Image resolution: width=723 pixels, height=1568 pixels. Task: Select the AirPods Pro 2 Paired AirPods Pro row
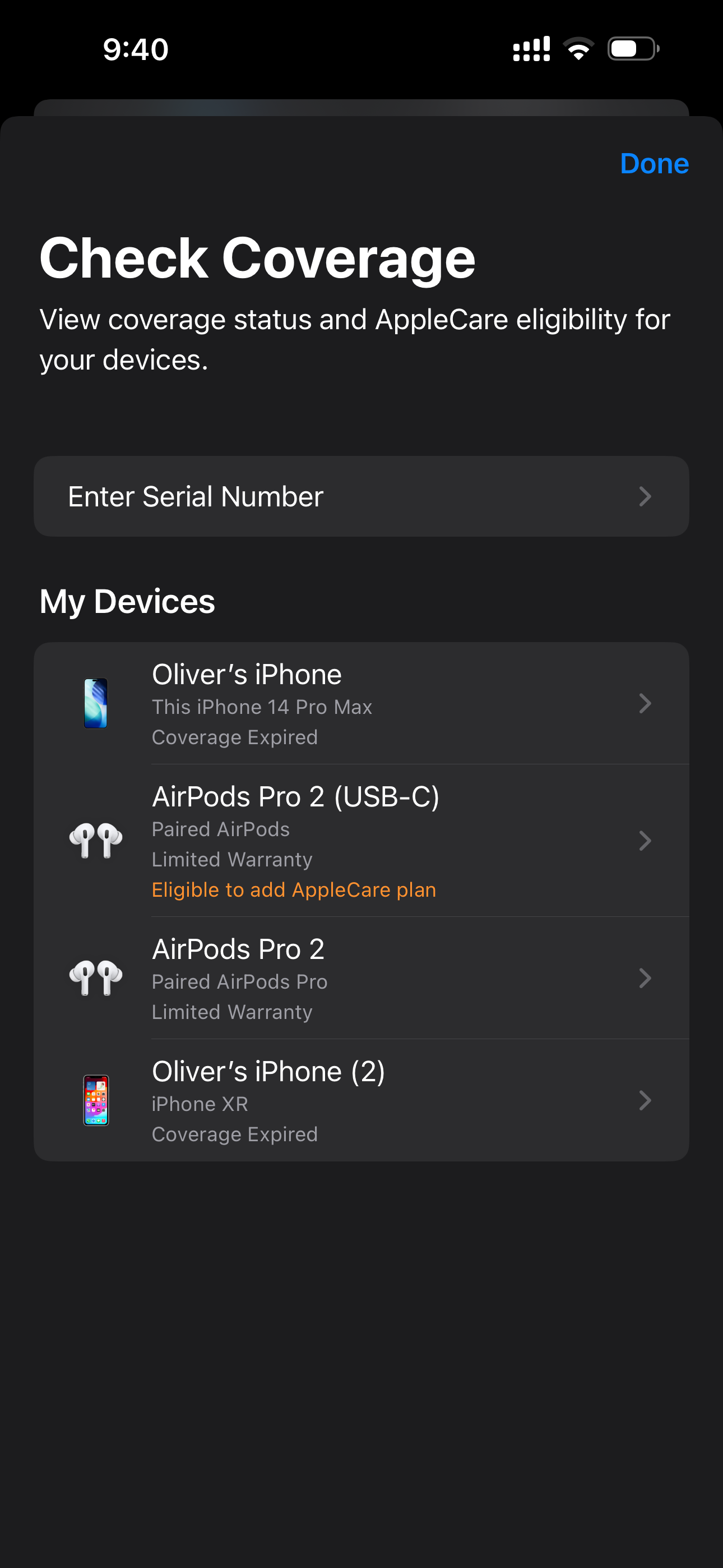361,978
